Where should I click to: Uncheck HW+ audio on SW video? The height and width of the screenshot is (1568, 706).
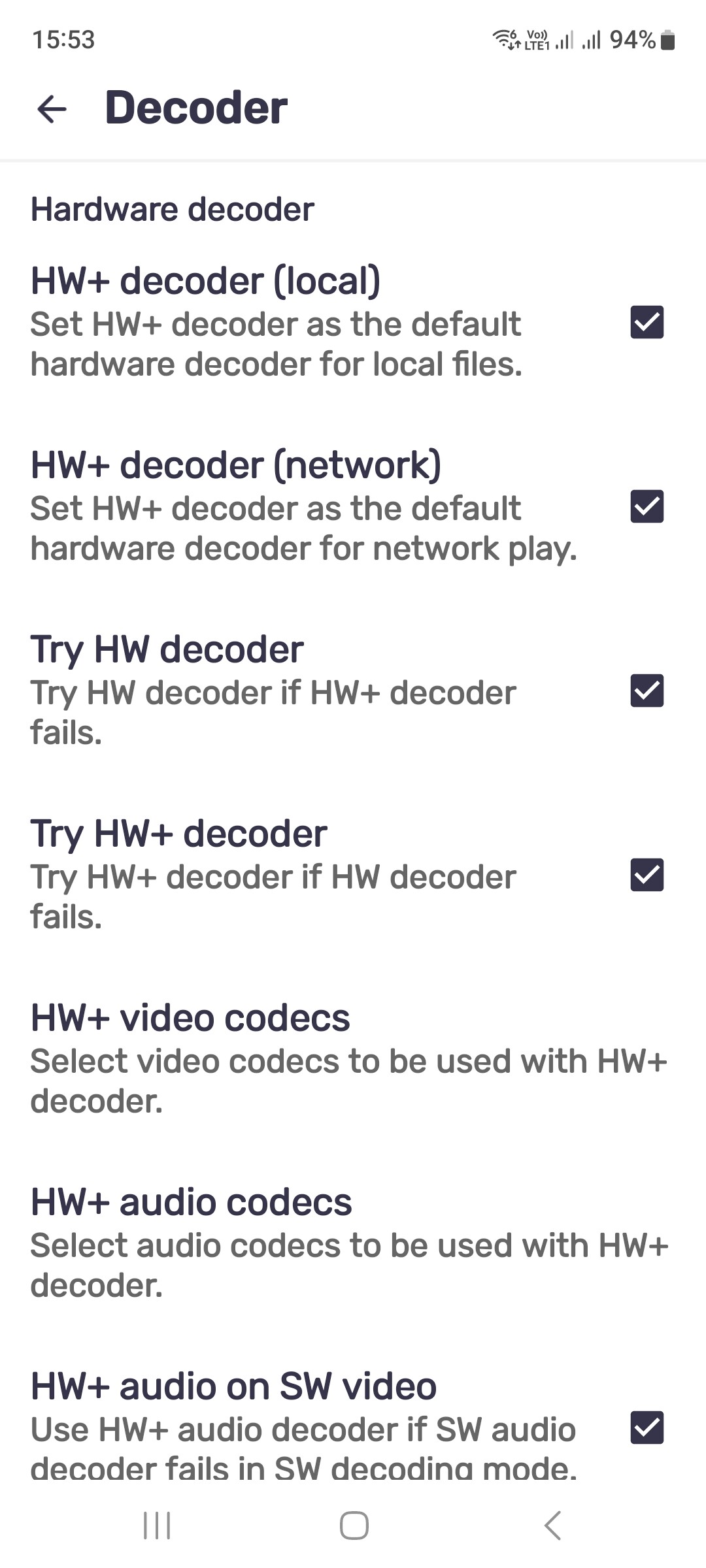click(x=647, y=1428)
